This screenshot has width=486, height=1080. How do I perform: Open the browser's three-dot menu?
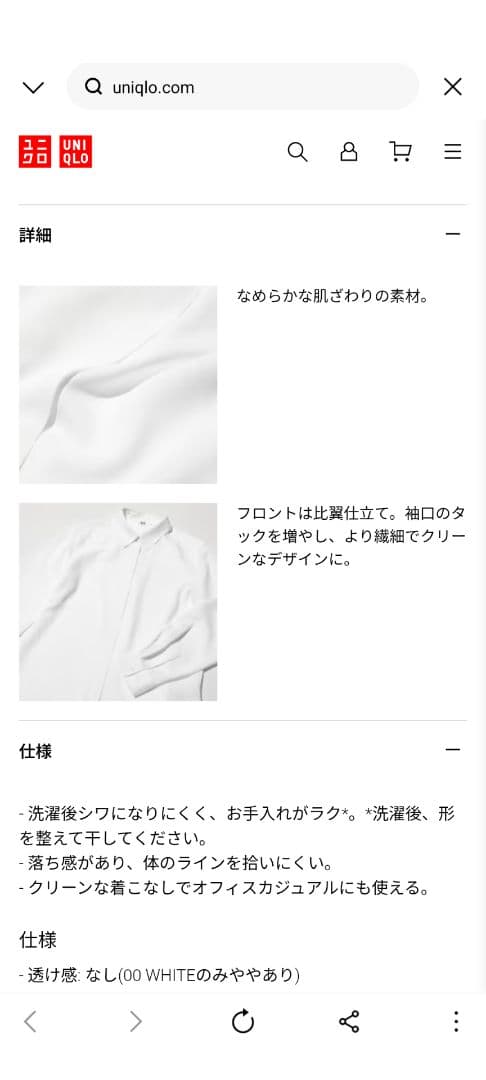456,1021
